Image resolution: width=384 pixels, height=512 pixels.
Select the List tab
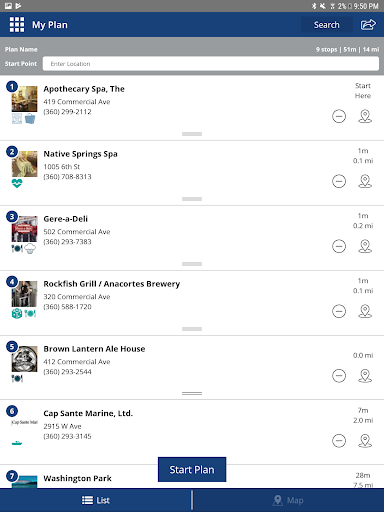(96, 500)
